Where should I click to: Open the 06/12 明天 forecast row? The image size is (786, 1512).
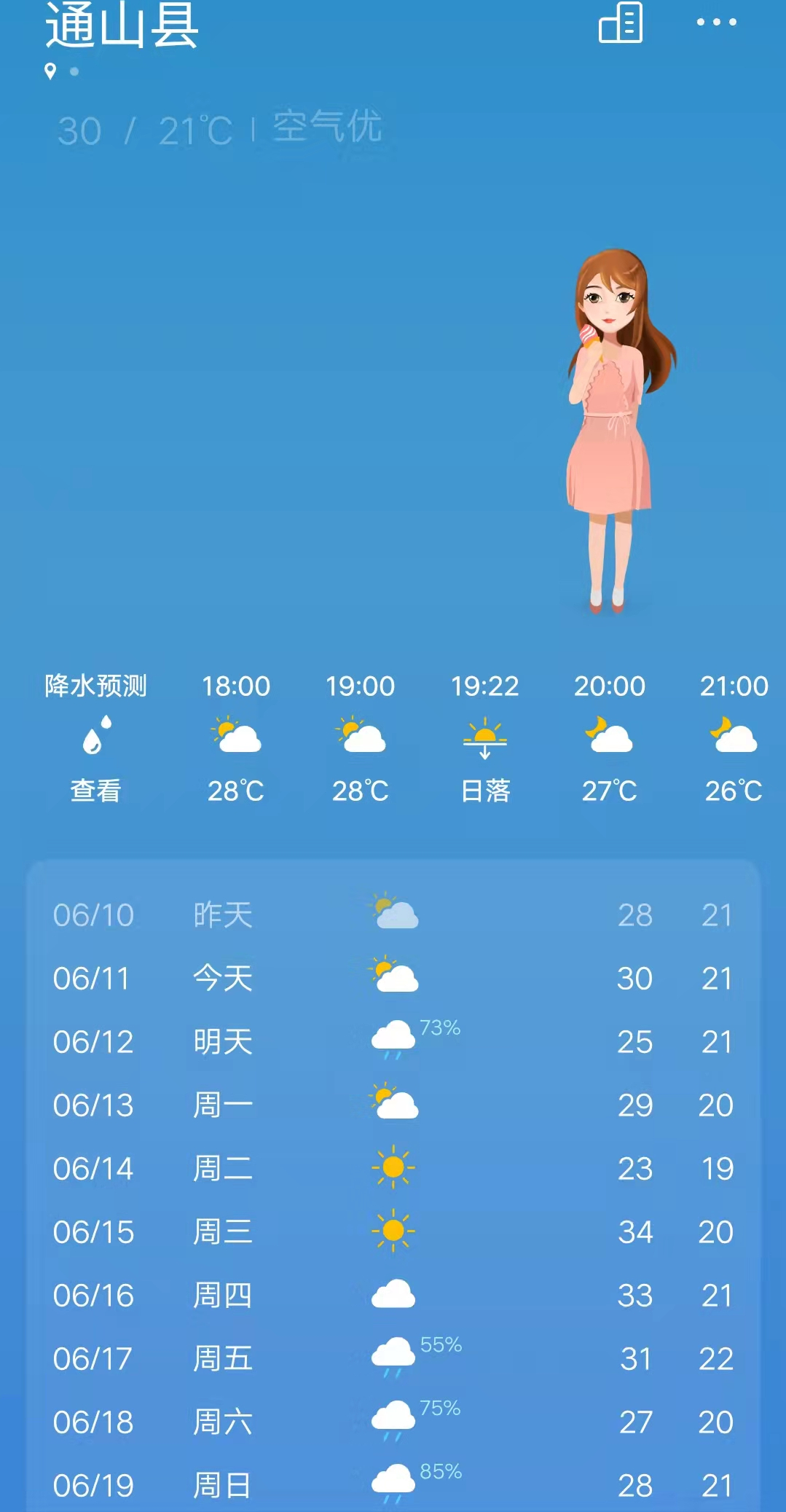tap(393, 1041)
